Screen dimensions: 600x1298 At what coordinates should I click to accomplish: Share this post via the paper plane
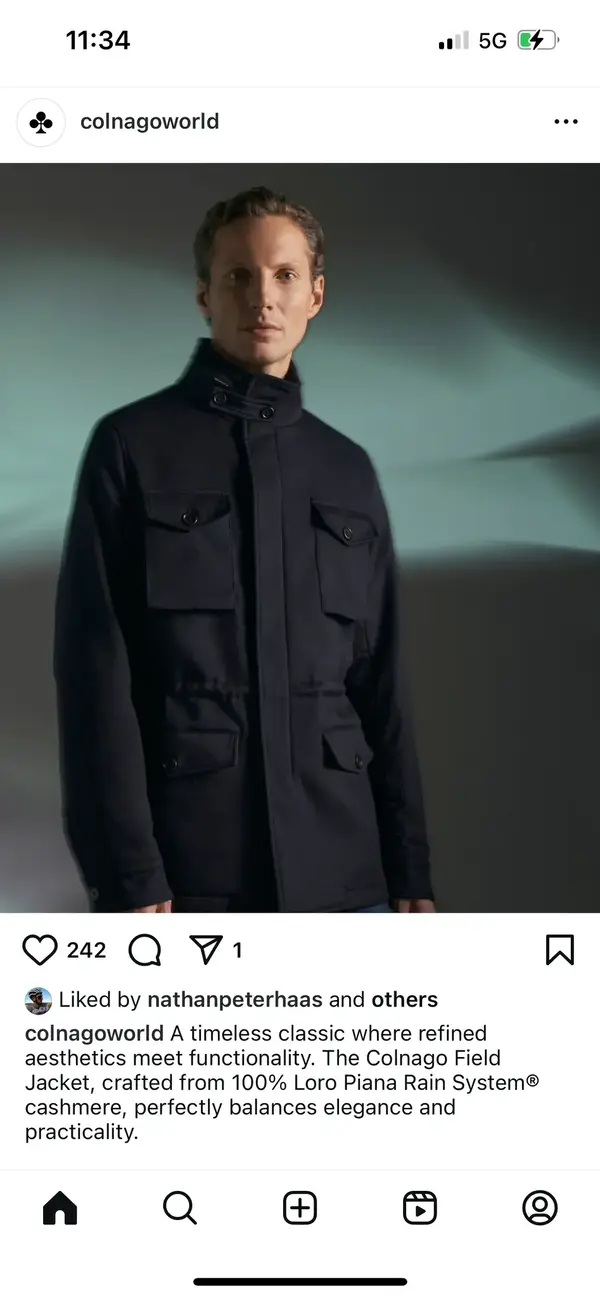206,950
